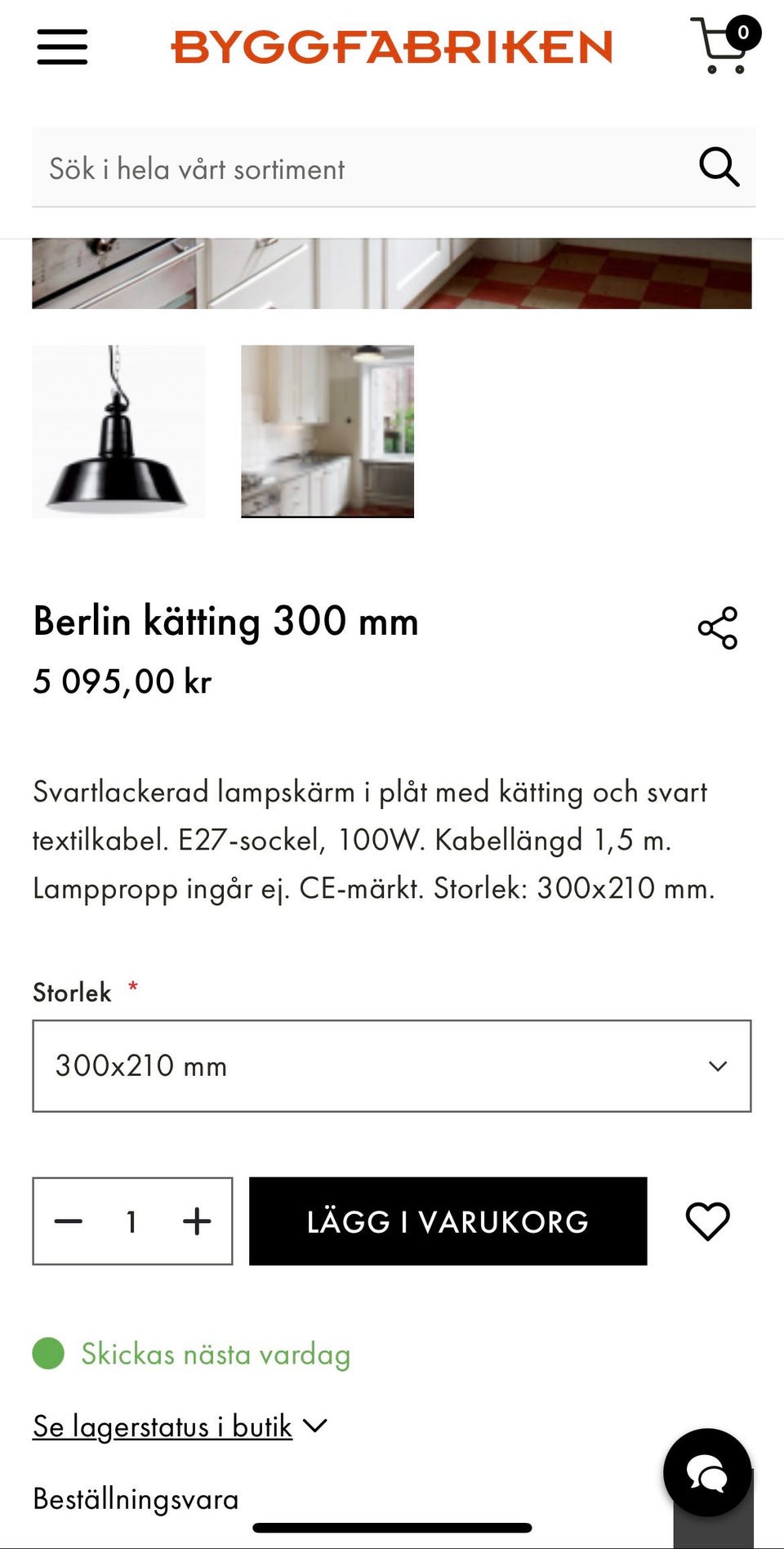Click the green in-stock status dot

coord(47,1352)
